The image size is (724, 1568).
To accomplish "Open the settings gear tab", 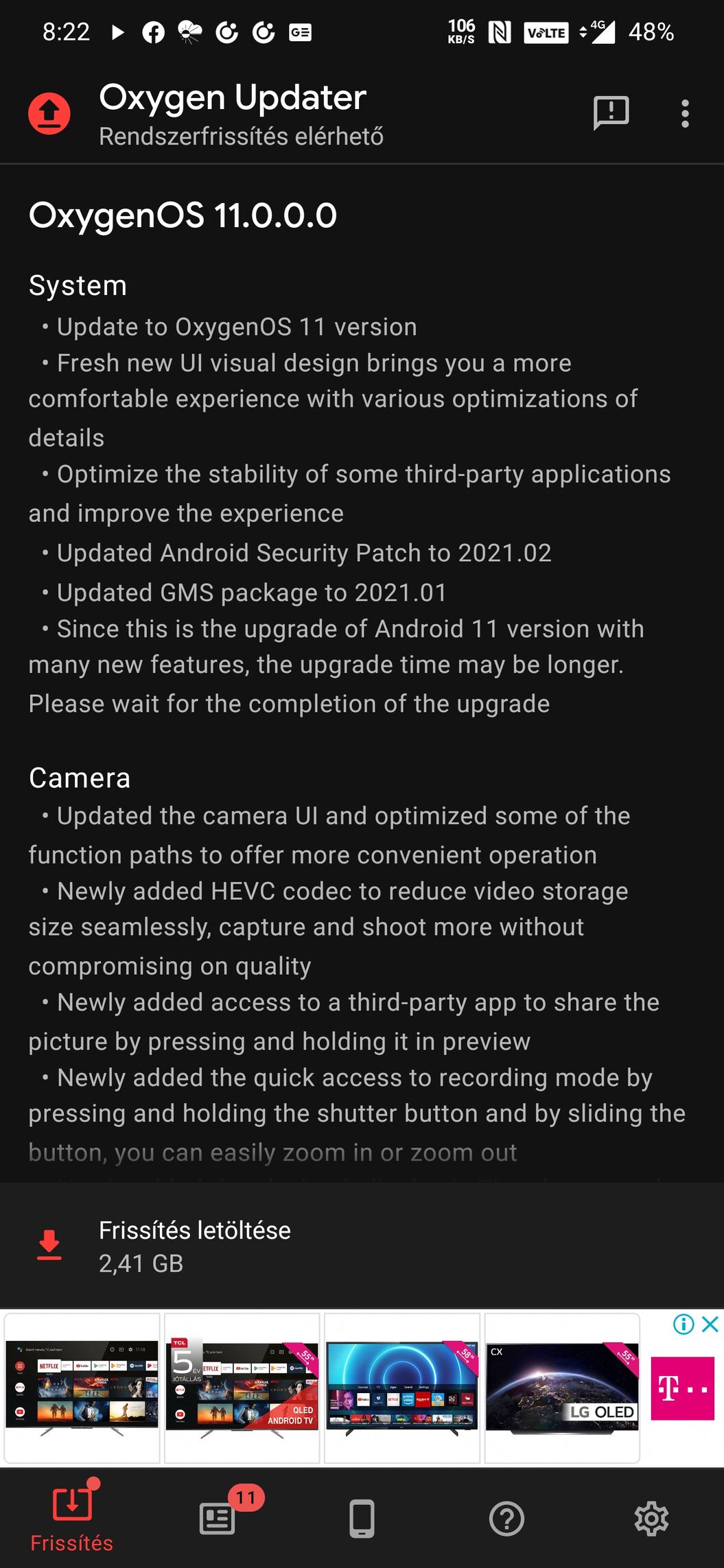I will (651, 1517).
